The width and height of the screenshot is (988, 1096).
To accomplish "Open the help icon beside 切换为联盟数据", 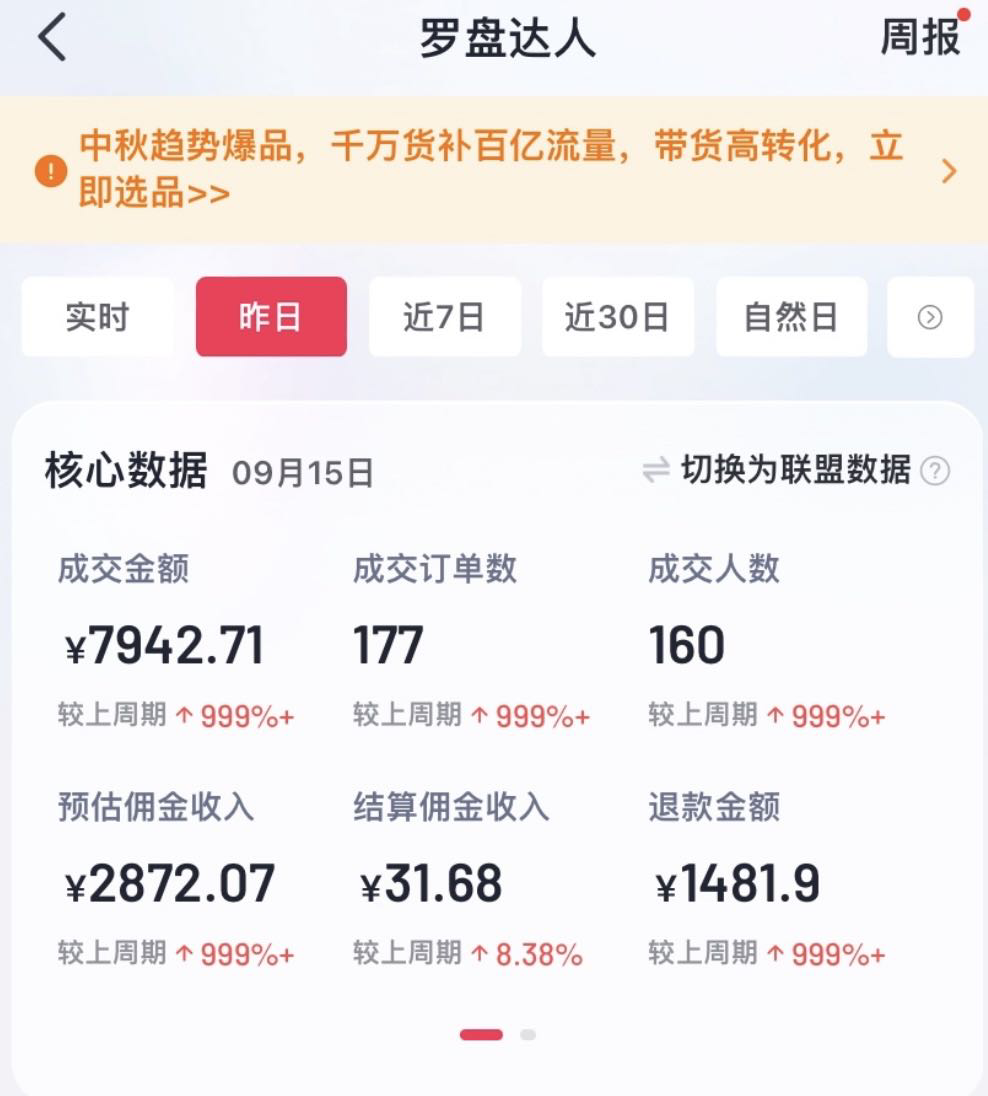I will coord(935,470).
